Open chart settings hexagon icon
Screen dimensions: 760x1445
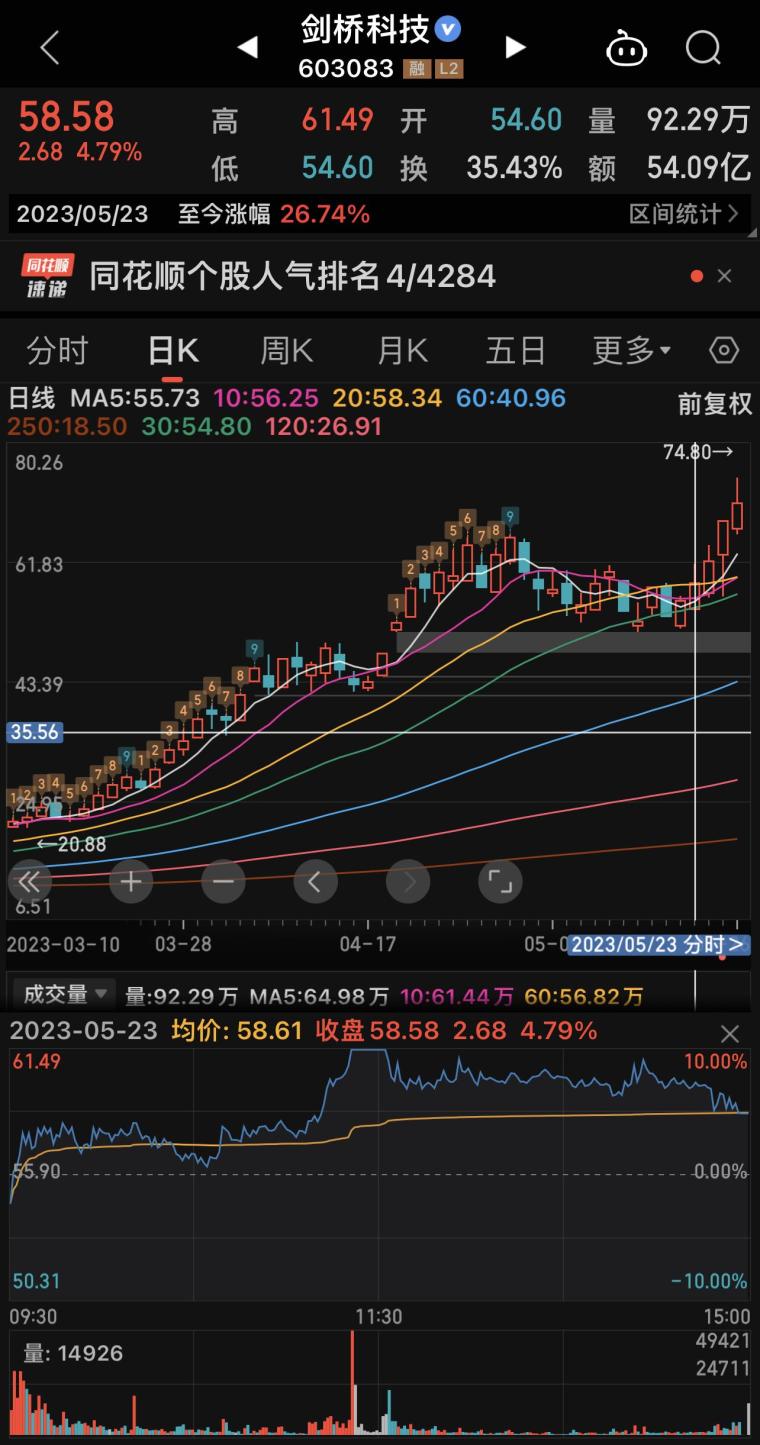[723, 350]
